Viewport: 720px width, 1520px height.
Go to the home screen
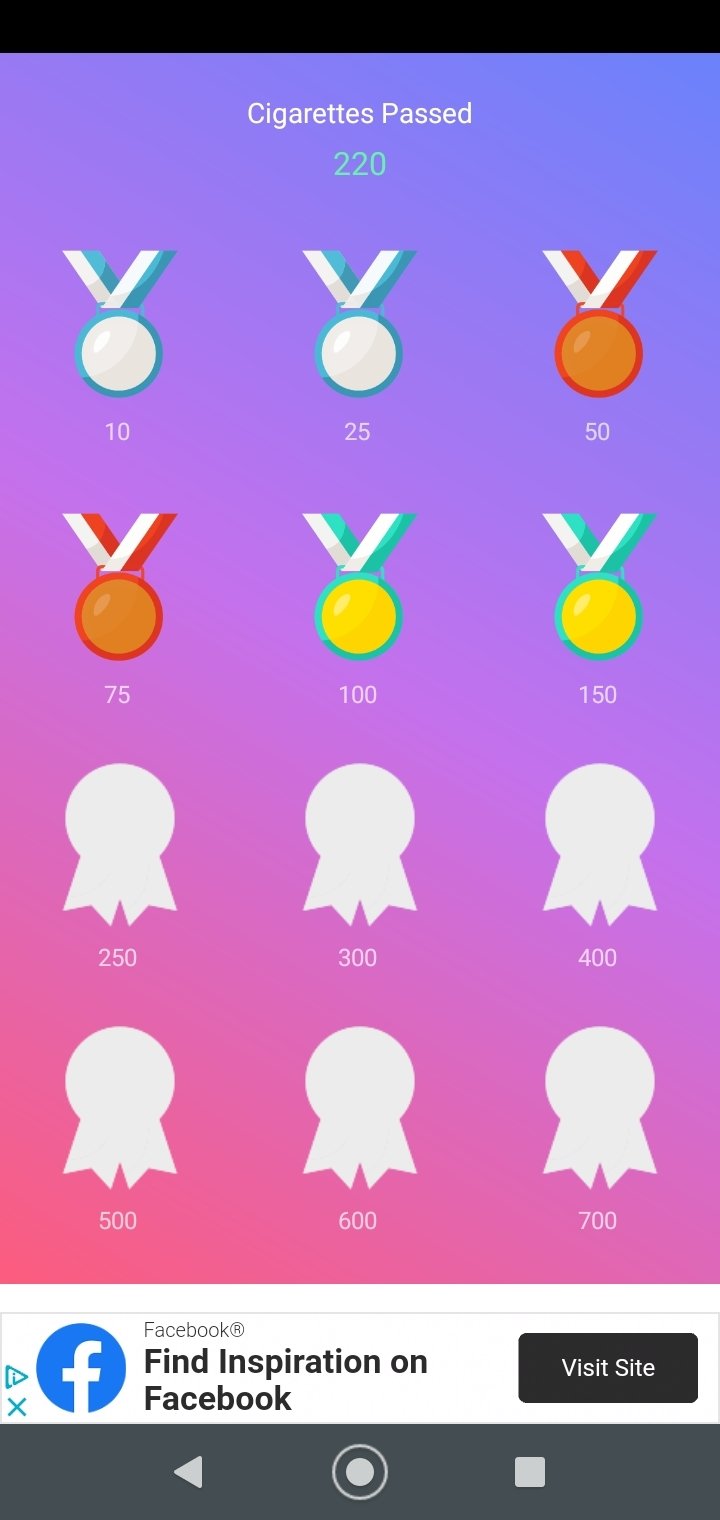click(360, 1472)
